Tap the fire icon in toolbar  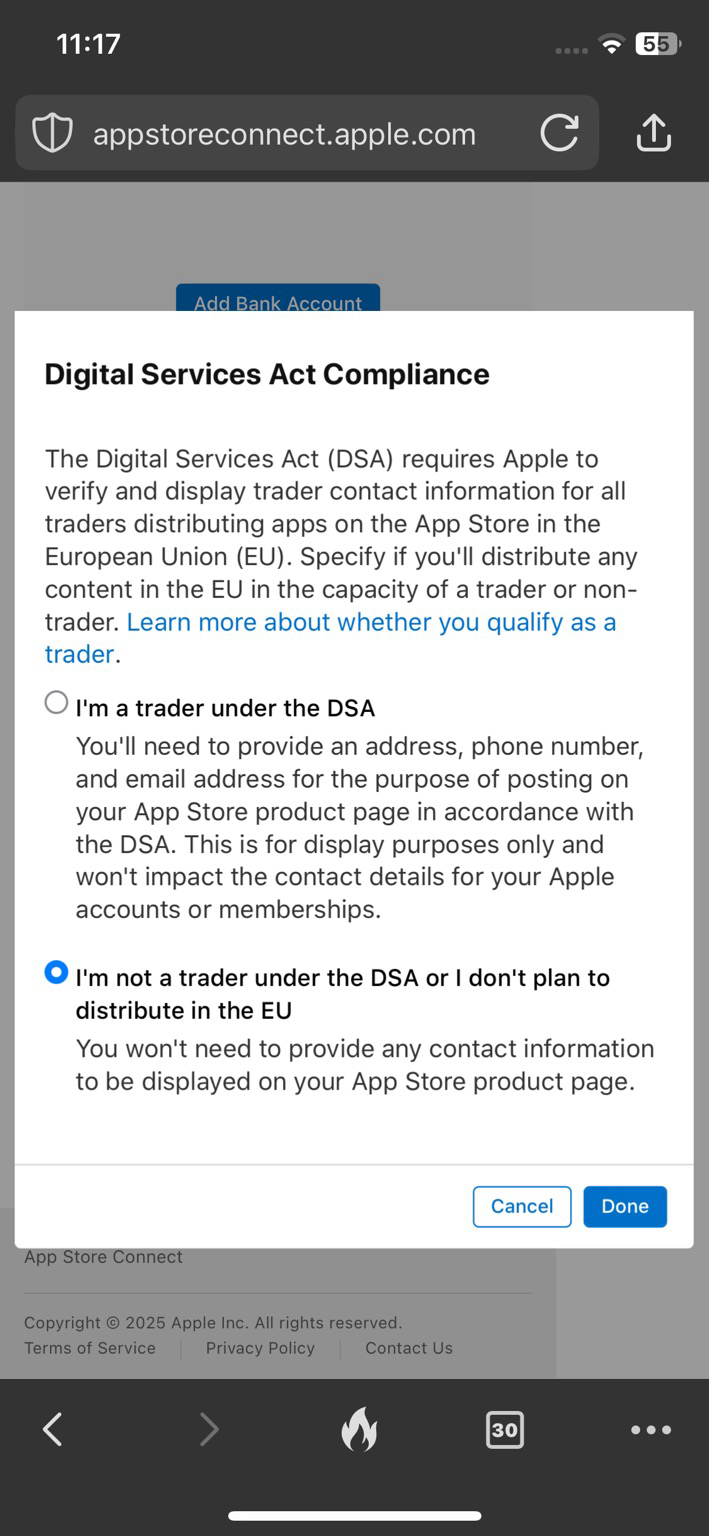coord(359,1429)
